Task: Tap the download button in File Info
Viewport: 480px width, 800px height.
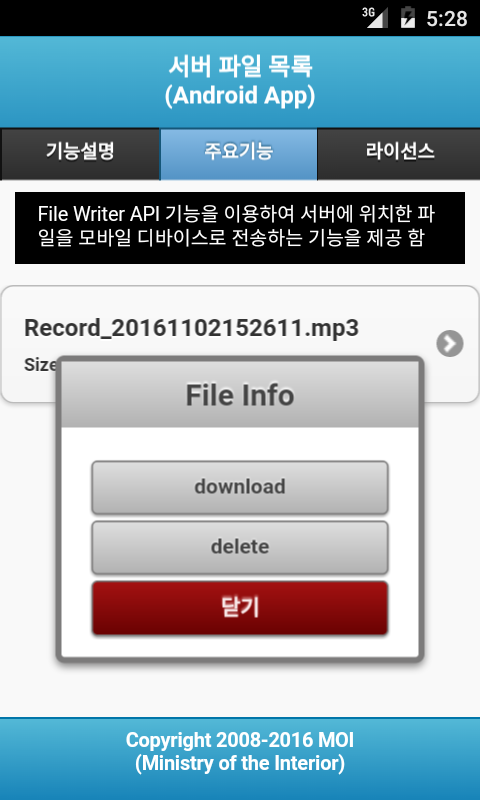Action: [x=240, y=487]
